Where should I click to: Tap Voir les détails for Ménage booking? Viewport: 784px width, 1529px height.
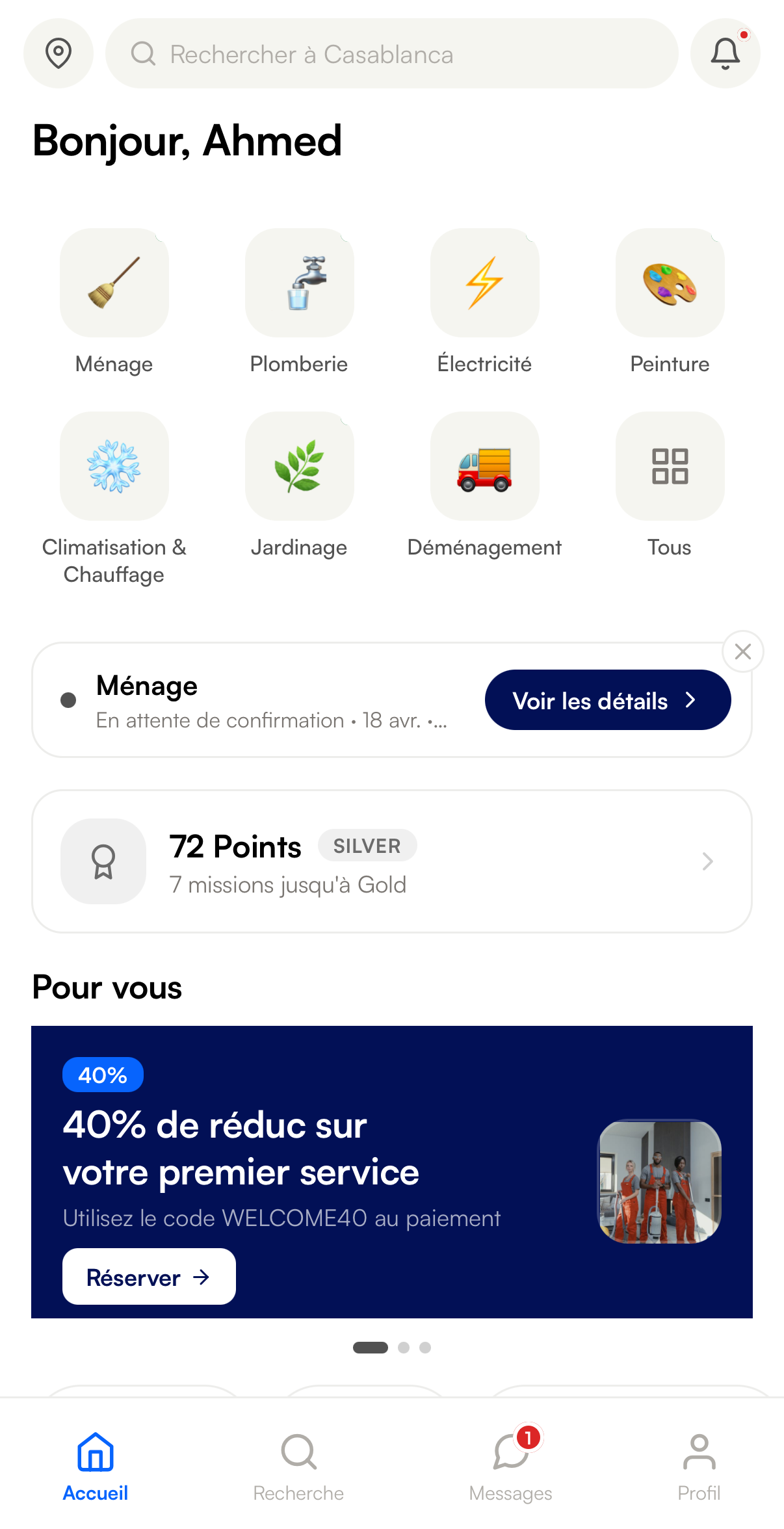tap(607, 700)
